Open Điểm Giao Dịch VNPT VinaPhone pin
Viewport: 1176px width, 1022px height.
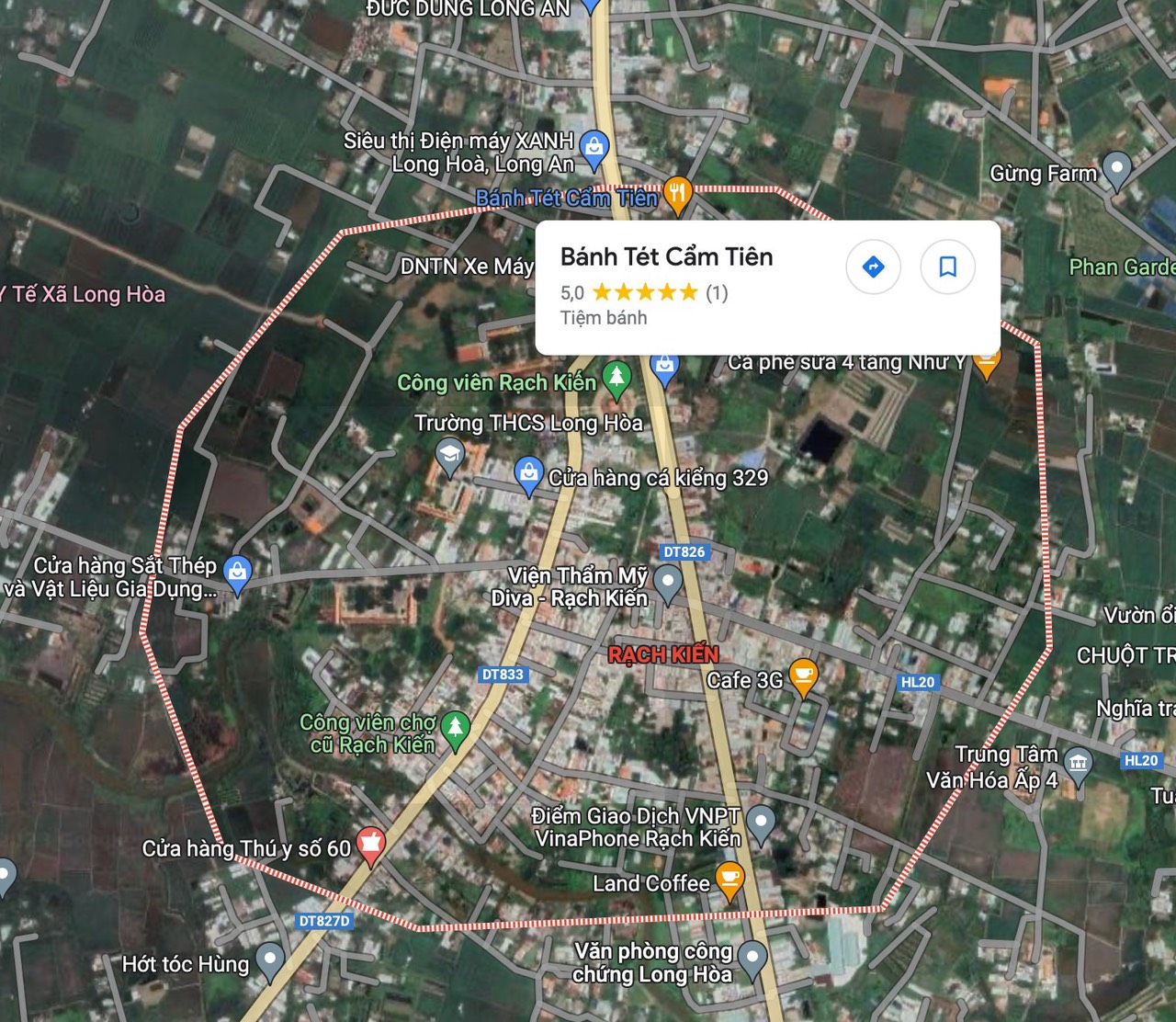click(761, 822)
